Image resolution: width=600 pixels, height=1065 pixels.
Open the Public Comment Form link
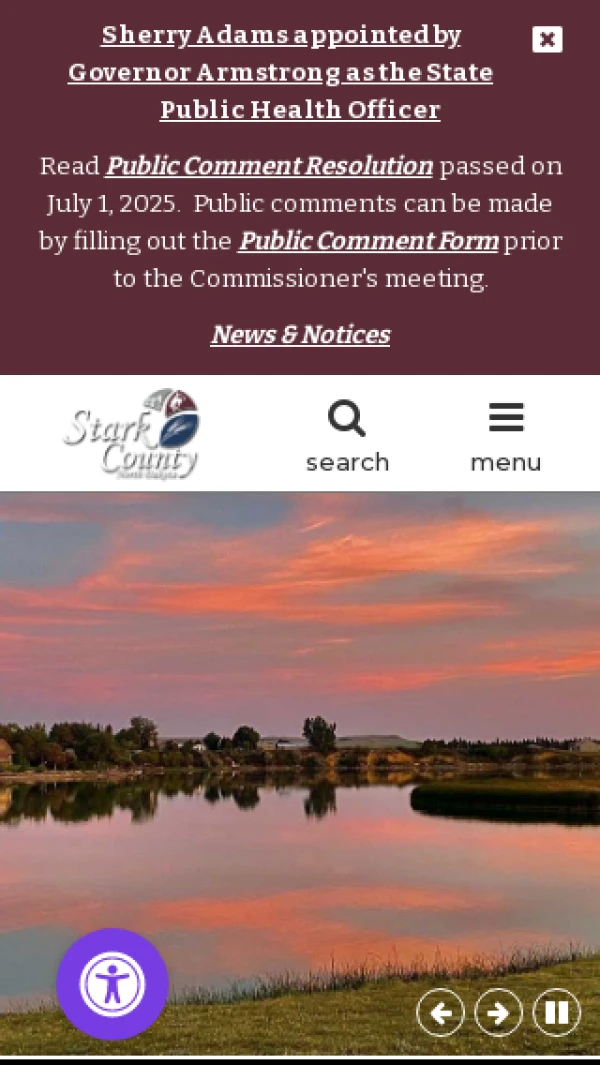tap(368, 242)
